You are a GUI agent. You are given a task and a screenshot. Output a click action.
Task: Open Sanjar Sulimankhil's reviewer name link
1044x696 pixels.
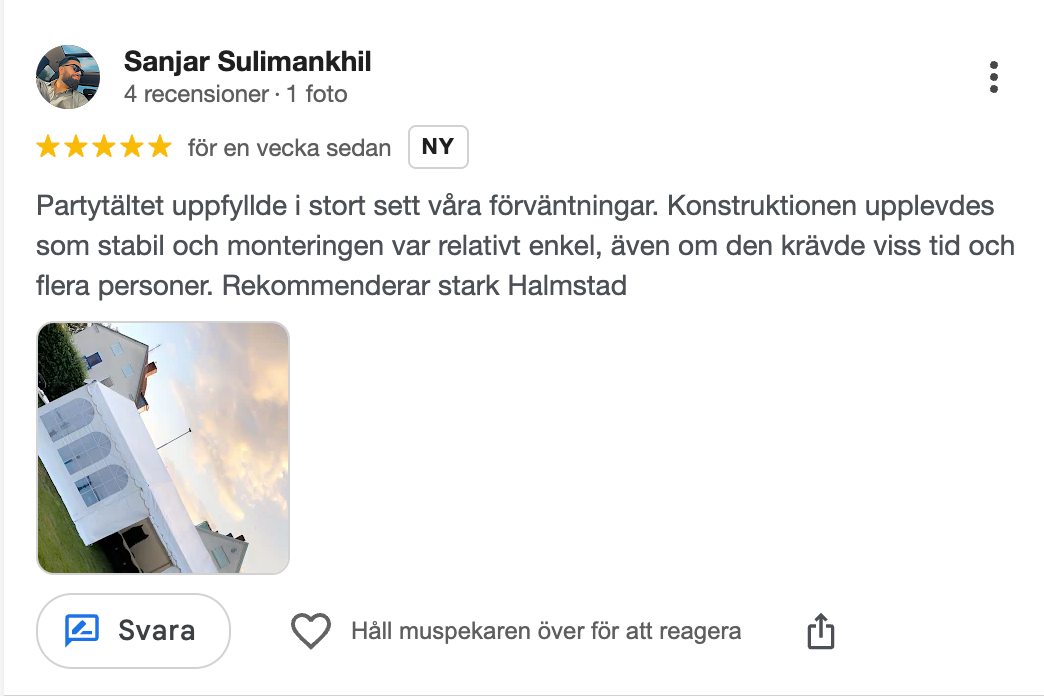click(247, 62)
